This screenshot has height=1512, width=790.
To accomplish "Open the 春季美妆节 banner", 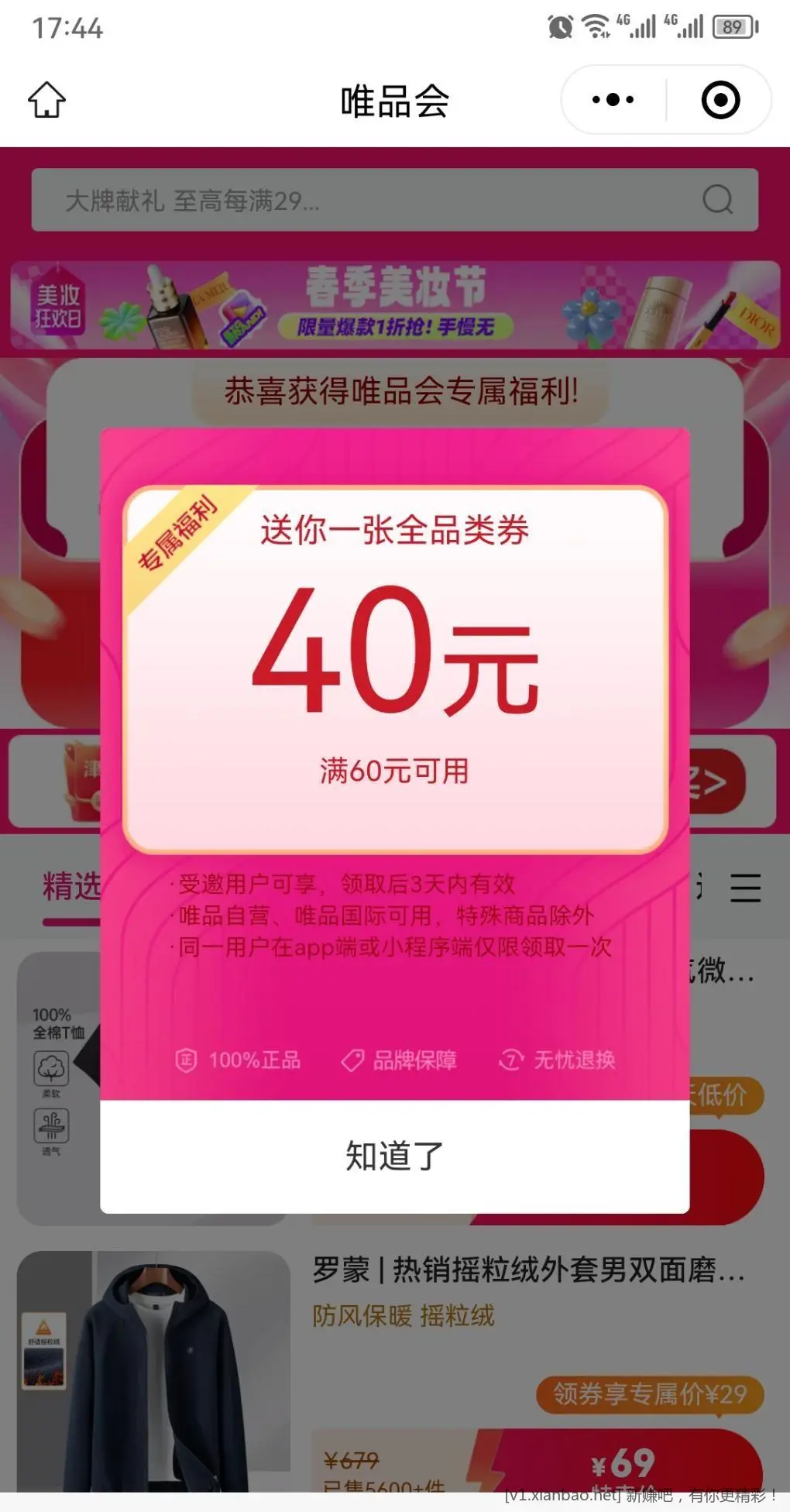I will pos(394,306).
